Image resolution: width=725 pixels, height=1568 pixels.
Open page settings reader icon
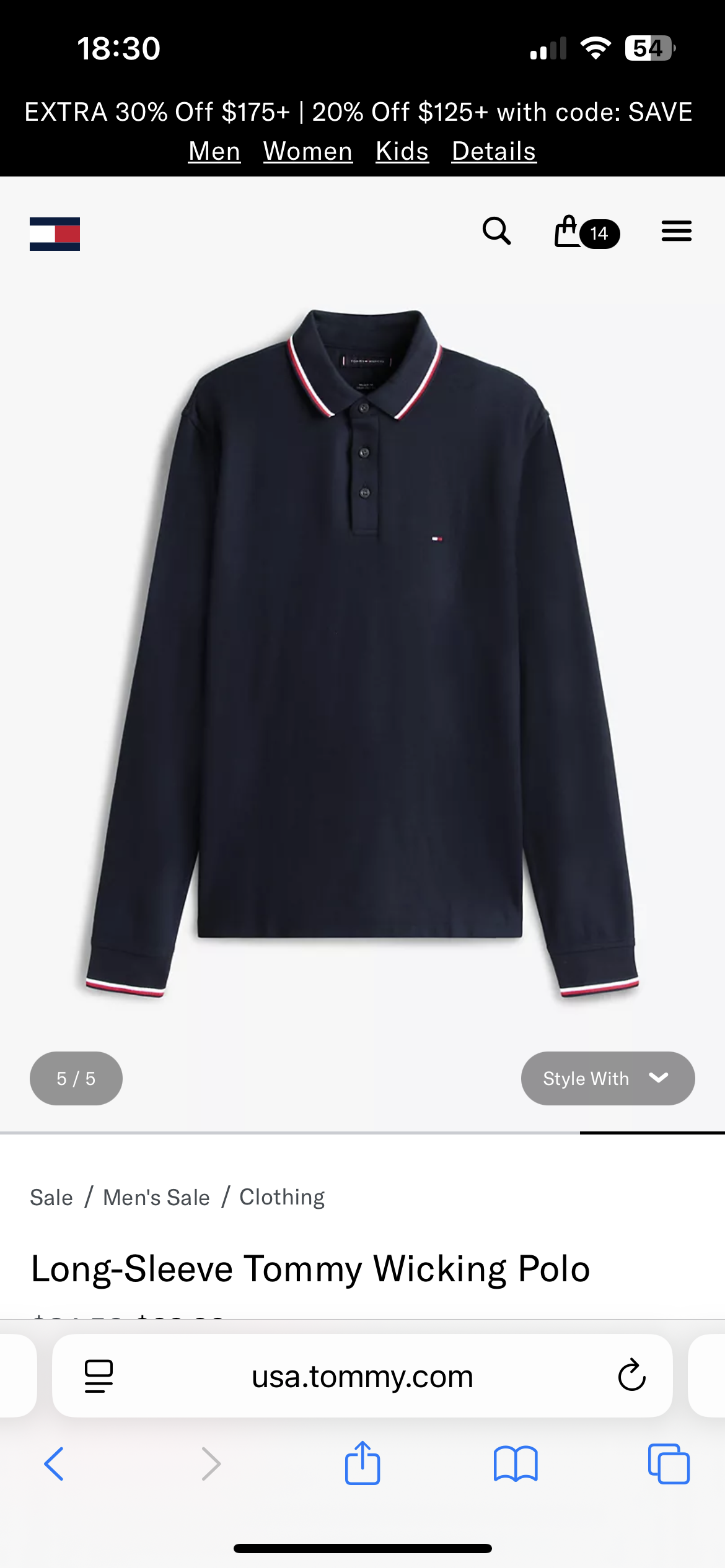pos(99,1376)
